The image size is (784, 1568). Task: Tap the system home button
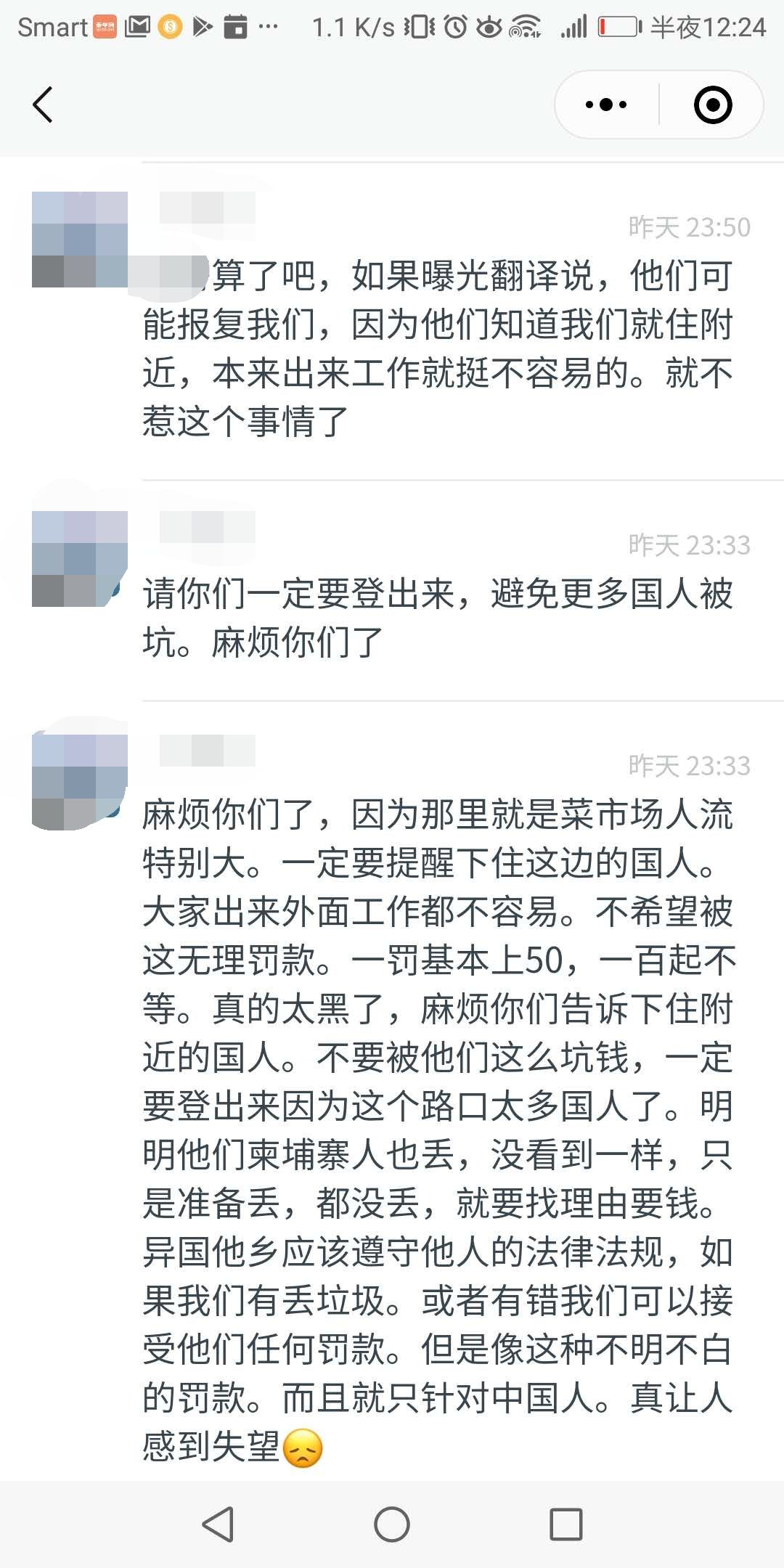click(x=392, y=1524)
